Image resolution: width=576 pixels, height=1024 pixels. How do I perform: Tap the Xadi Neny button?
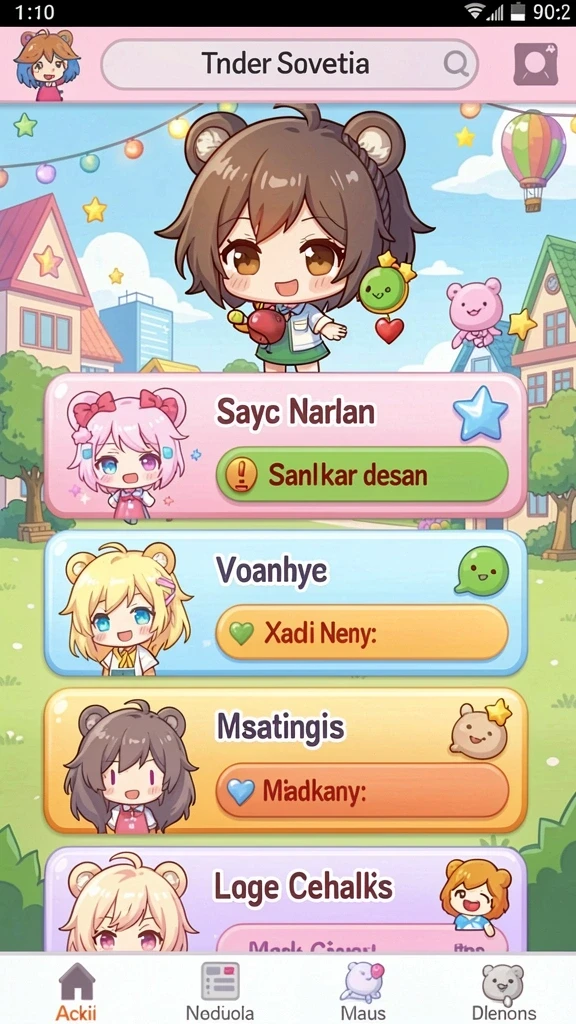[x=362, y=632]
